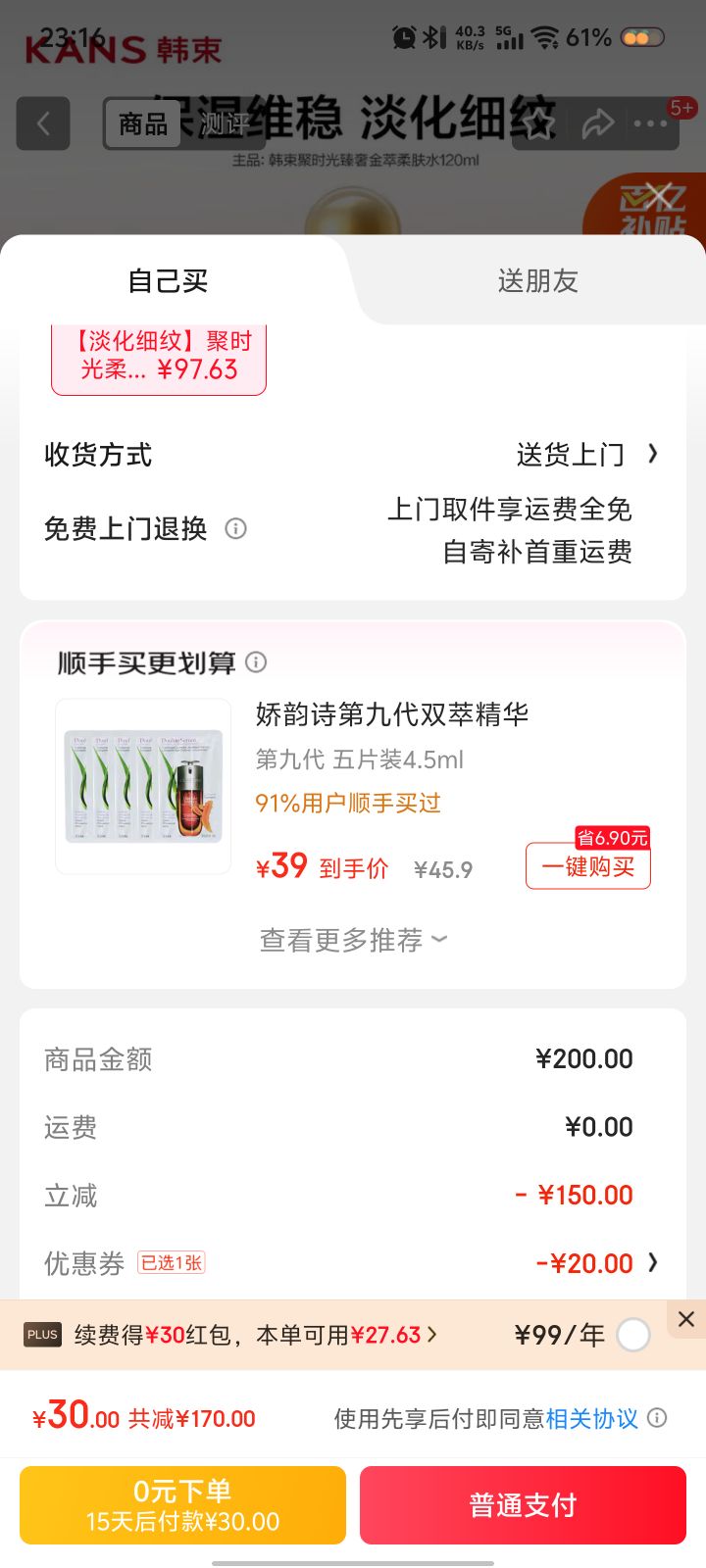
Task: Select the 自己买 tab
Action: [x=168, y=281]
